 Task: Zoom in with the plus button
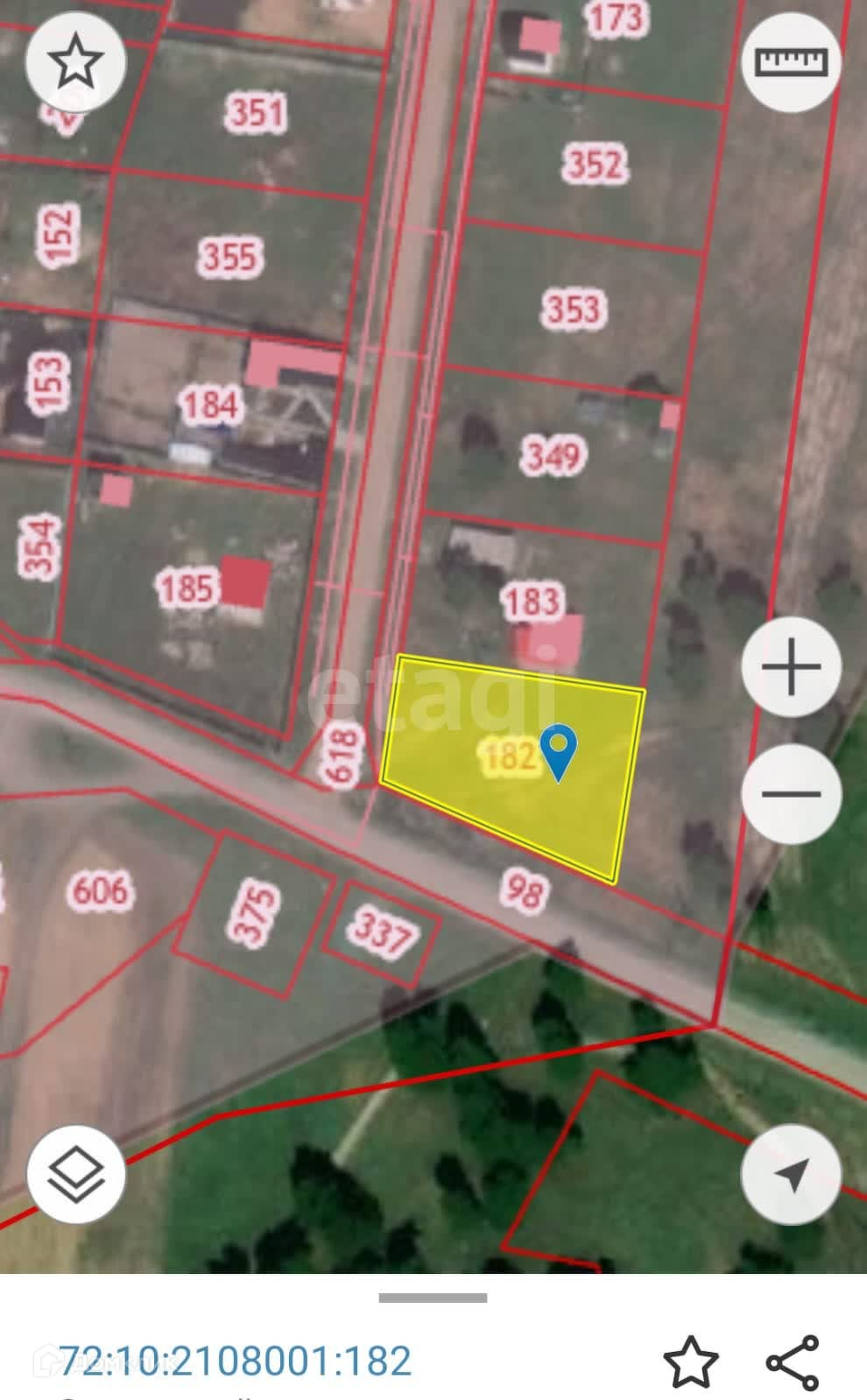click(791, 667)
